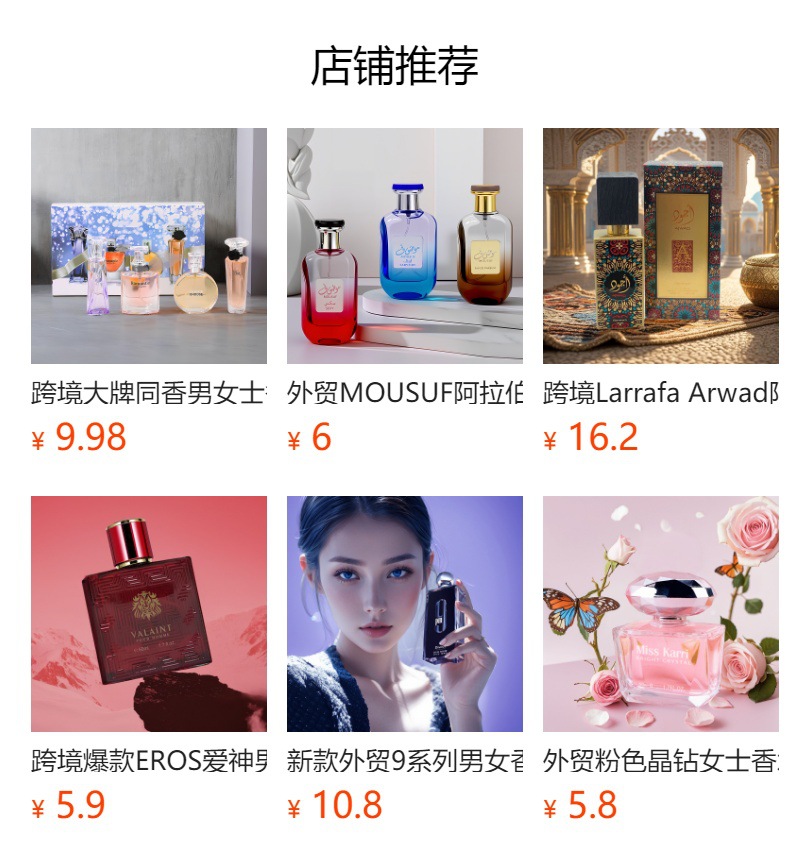View the 外贸MOUSUF阿拉伯 perfume product
Viewport: 790px width, 864px height.
click(404, 246)
